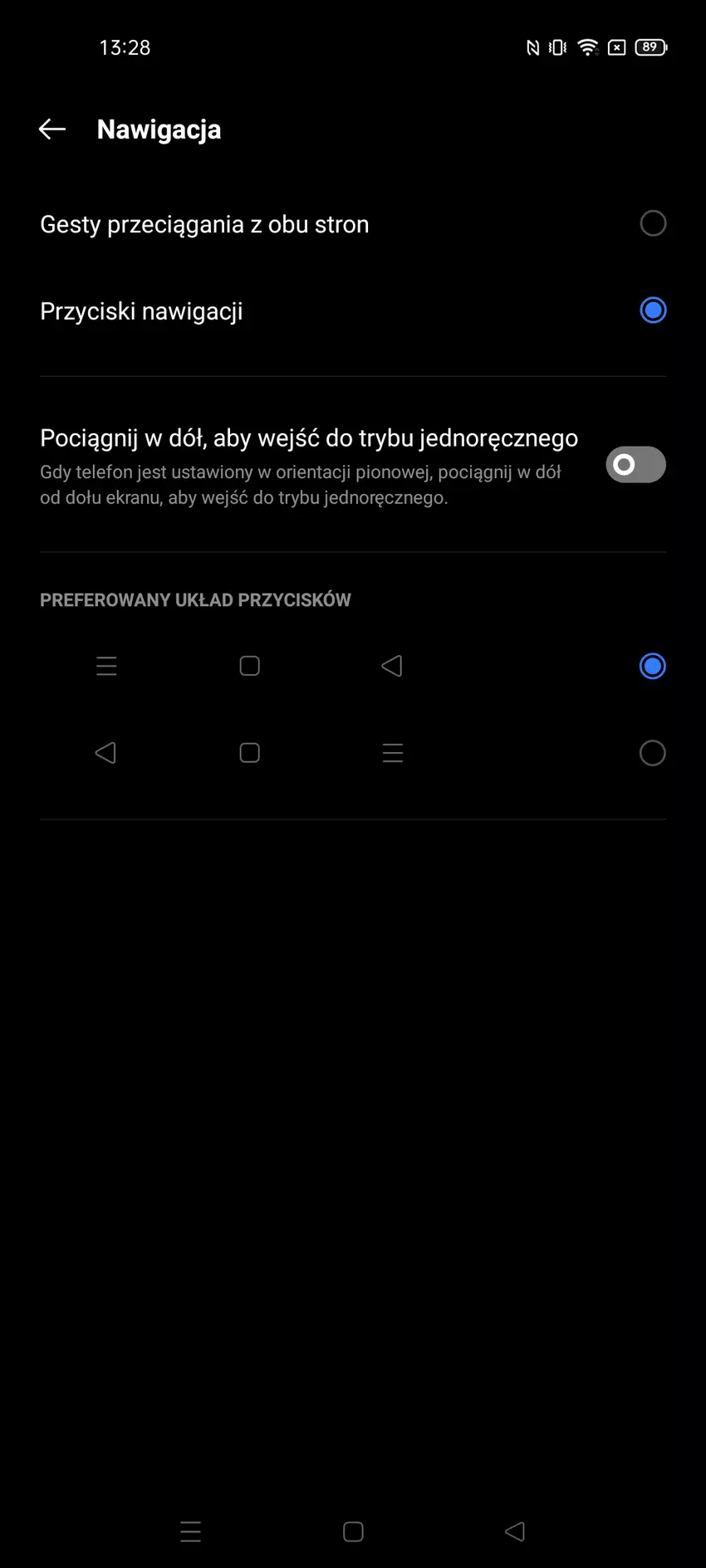Screen dimensions: 706x1568
Task: Enable pull-down one-handed mode switch
Action: pyautogui.click(x=635, y=465)
